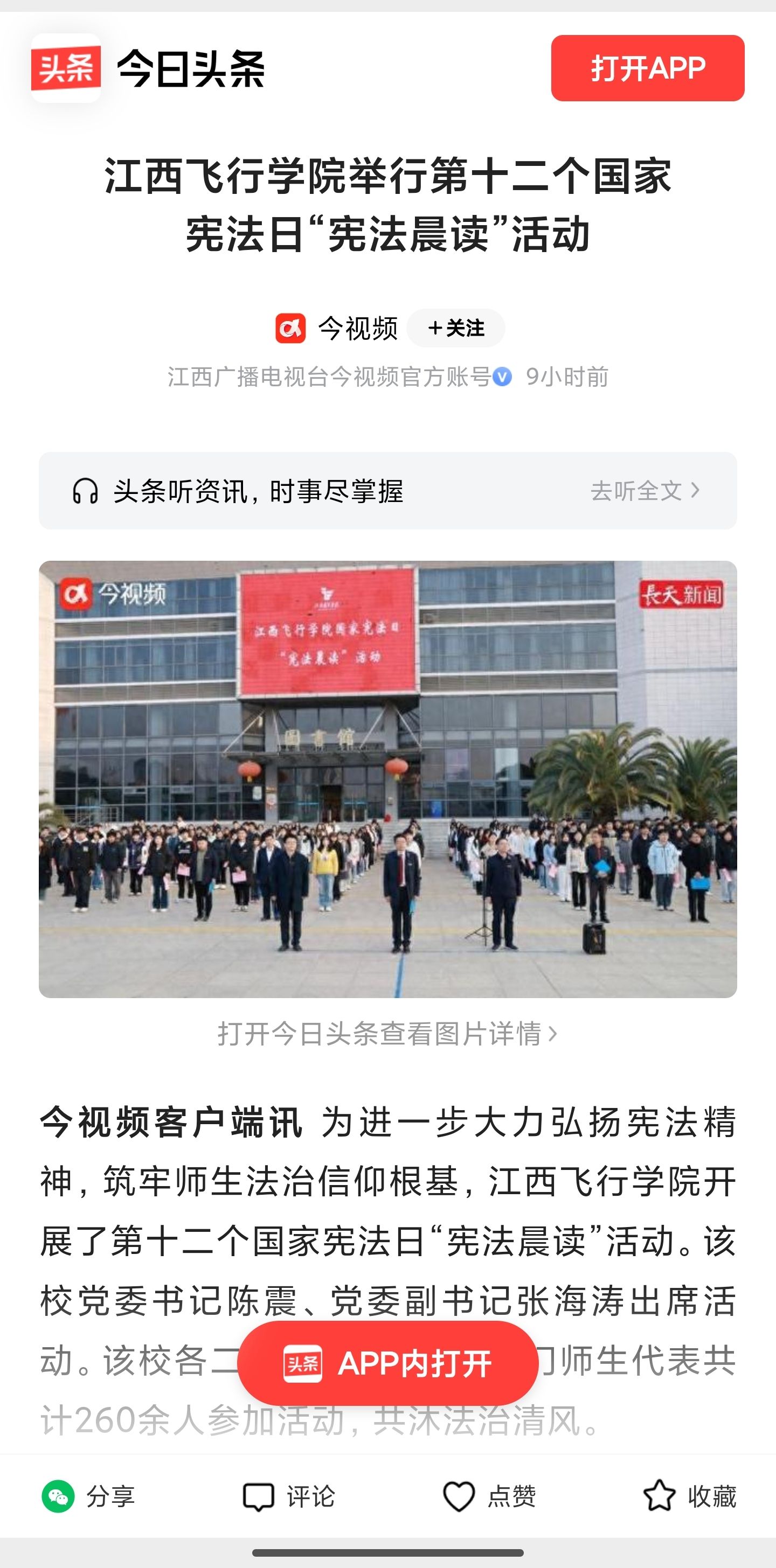Tap the floating APP内打开 button
The width and height of the screenshot is (776, 1568).
[x=387, y=1363]
